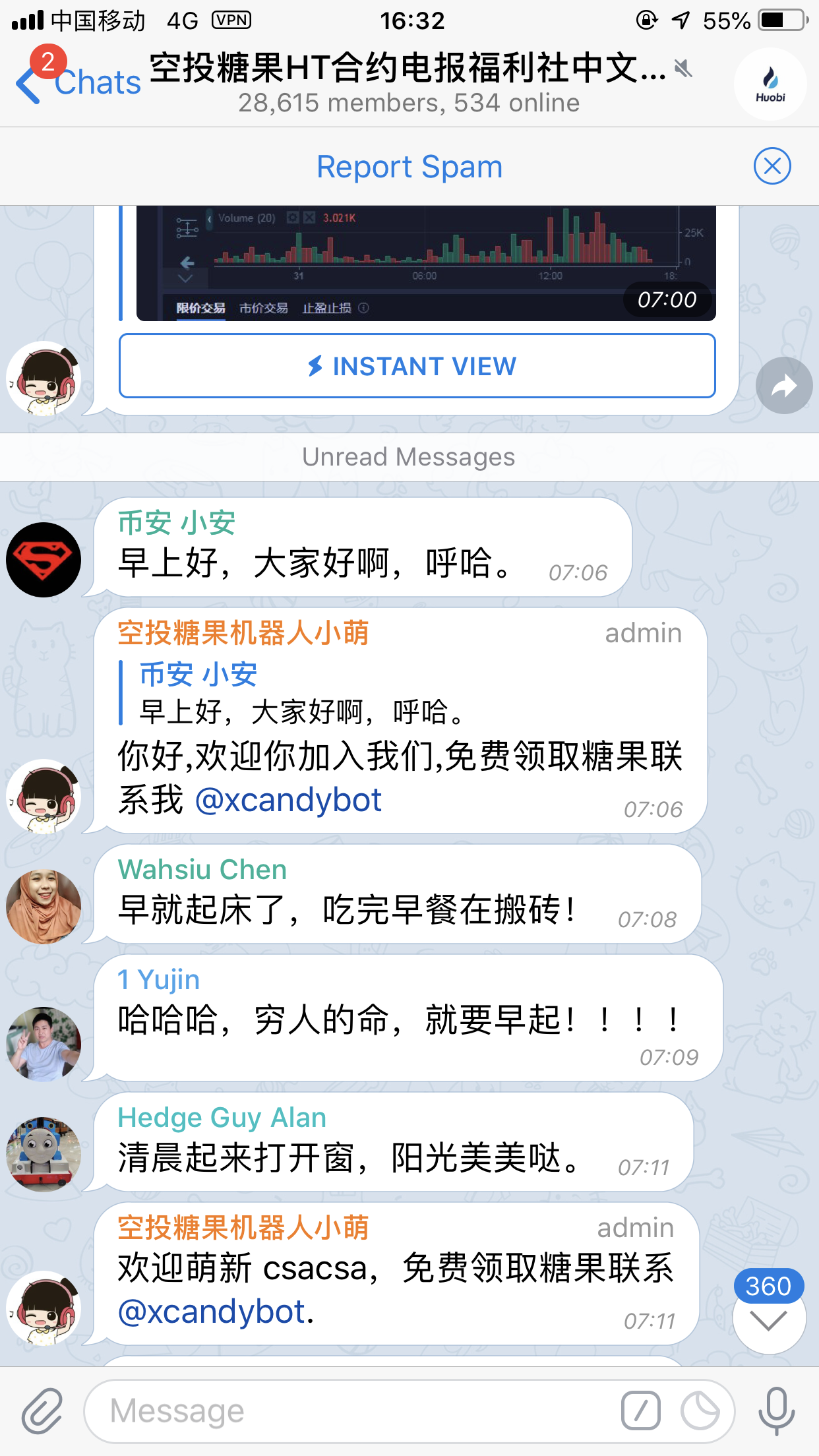Open bot commands slash icon
The height and width of the screenshot is (1456, 819).
click(x=640, y=1411)
